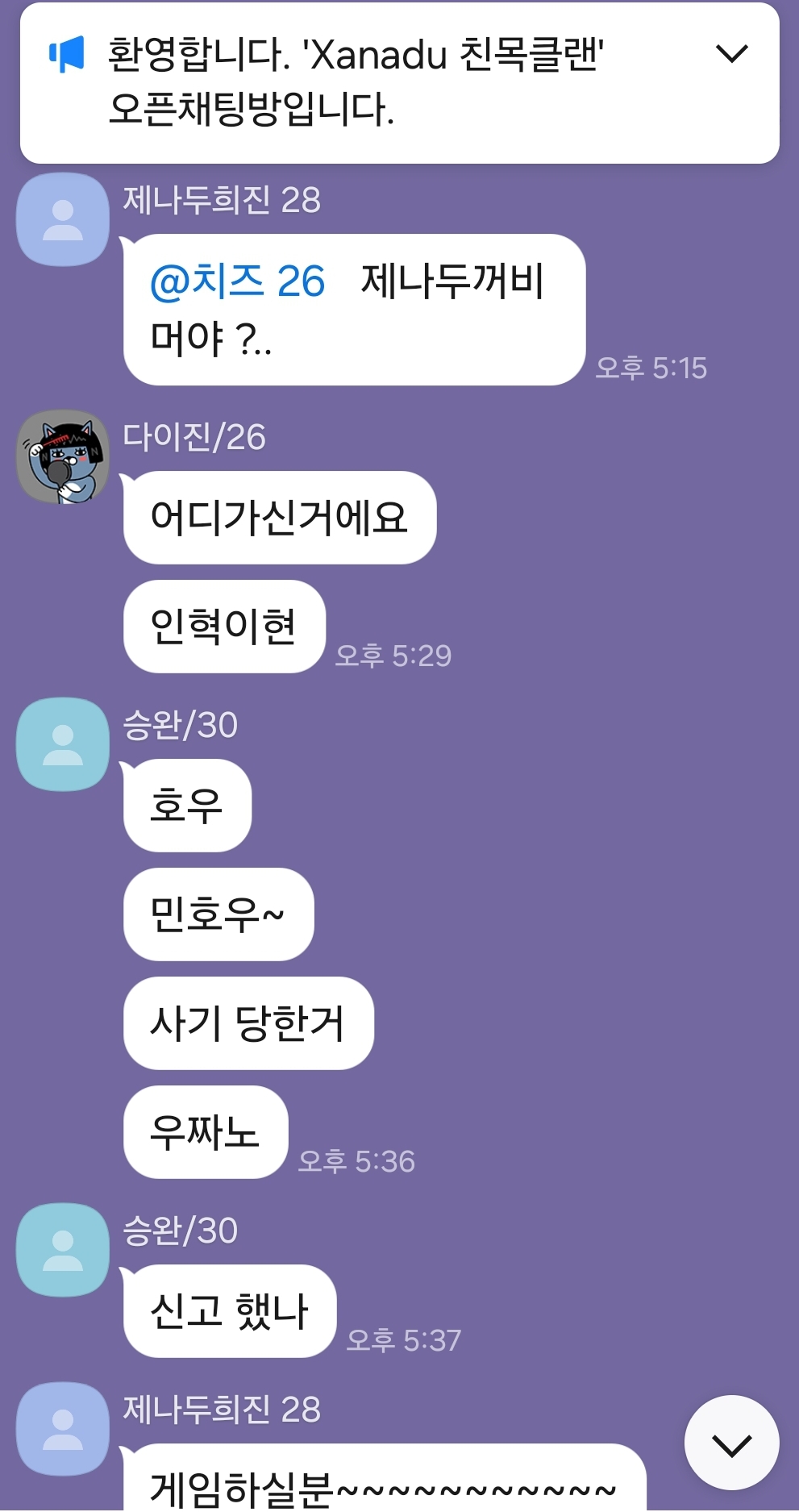Expand the notice banner with the chevron
The width and height of the screenshot is (799, 1512).
click(731, 55)
